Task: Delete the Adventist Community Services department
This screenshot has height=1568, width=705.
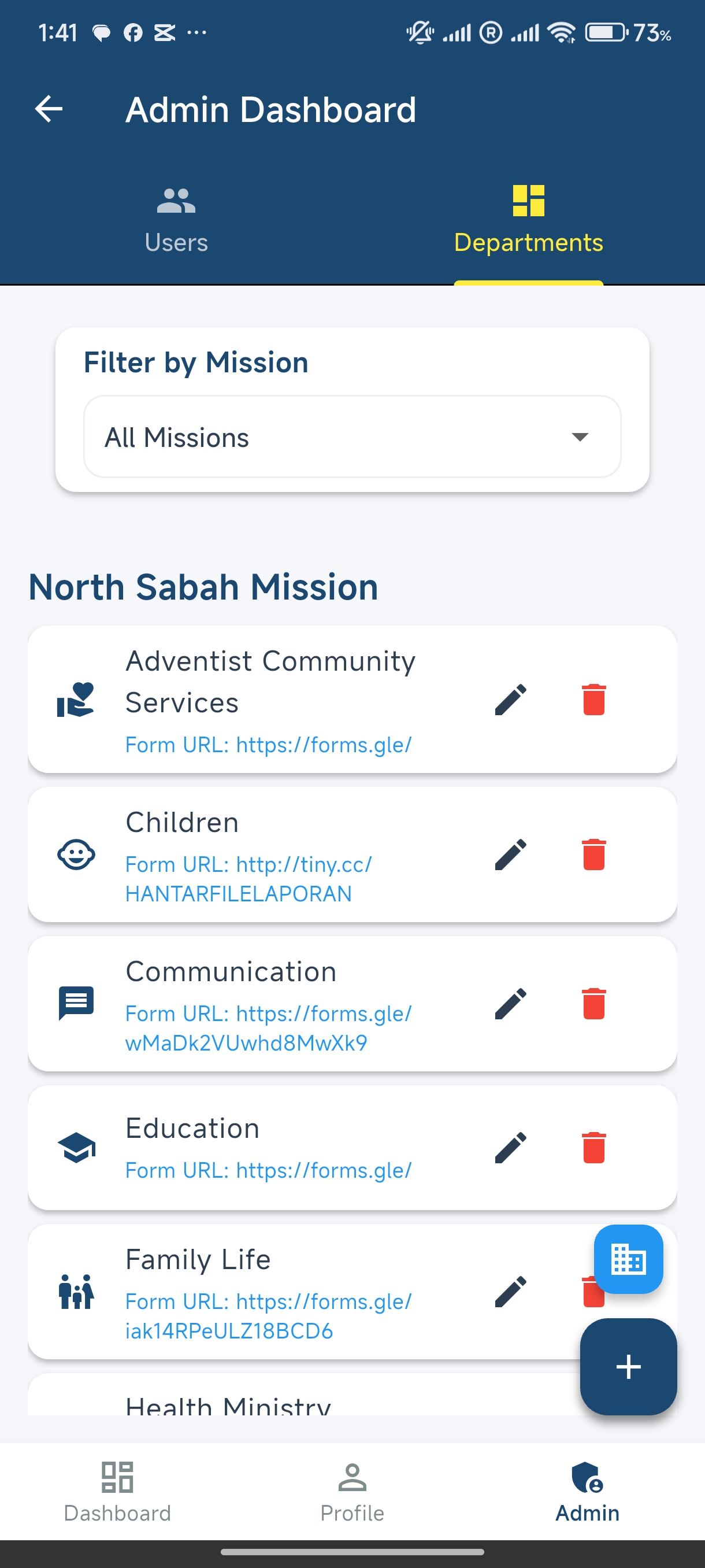Action: tap(593, 700)
